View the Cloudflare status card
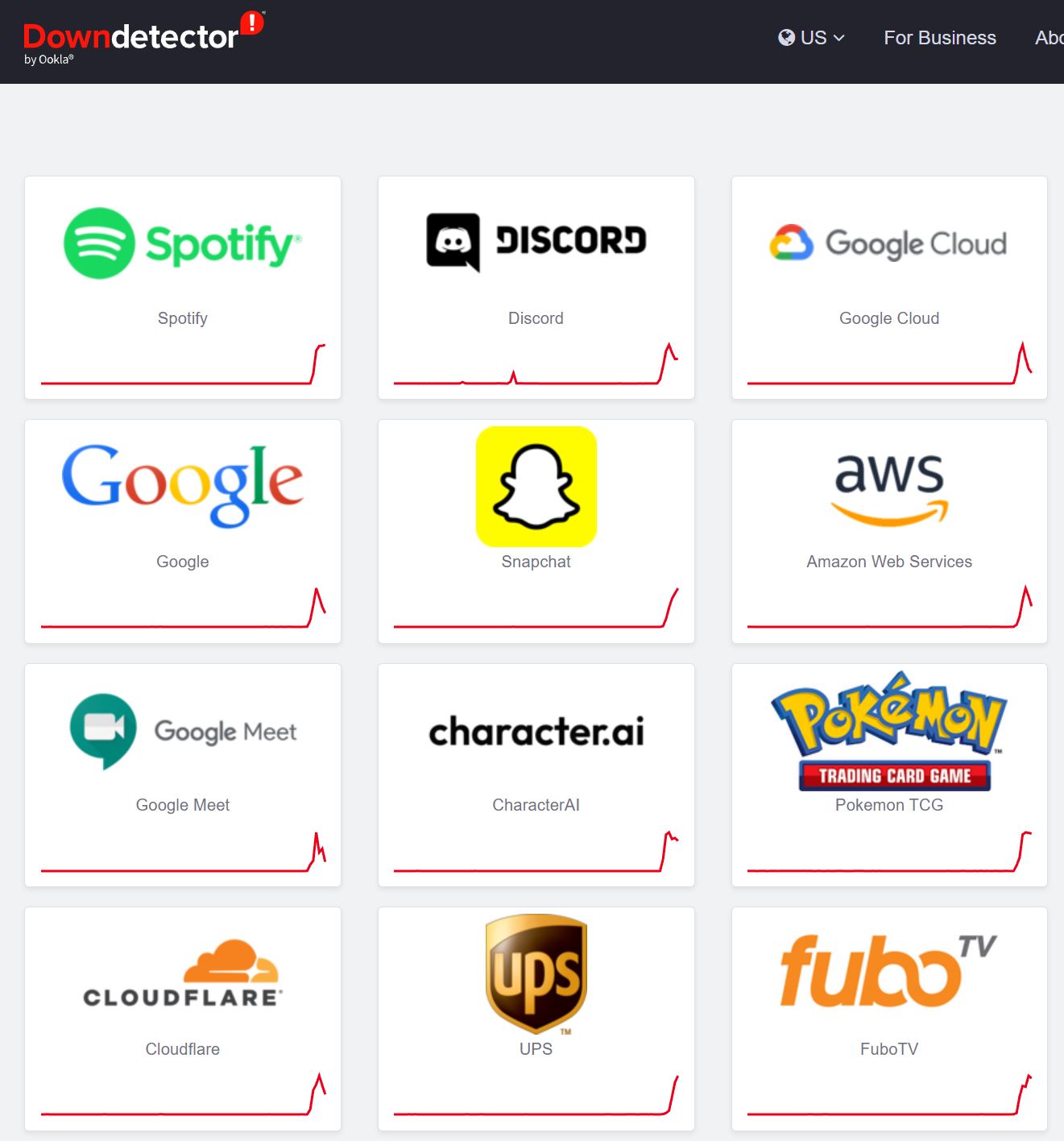1064x1141 pixels. pos(183,1018)
